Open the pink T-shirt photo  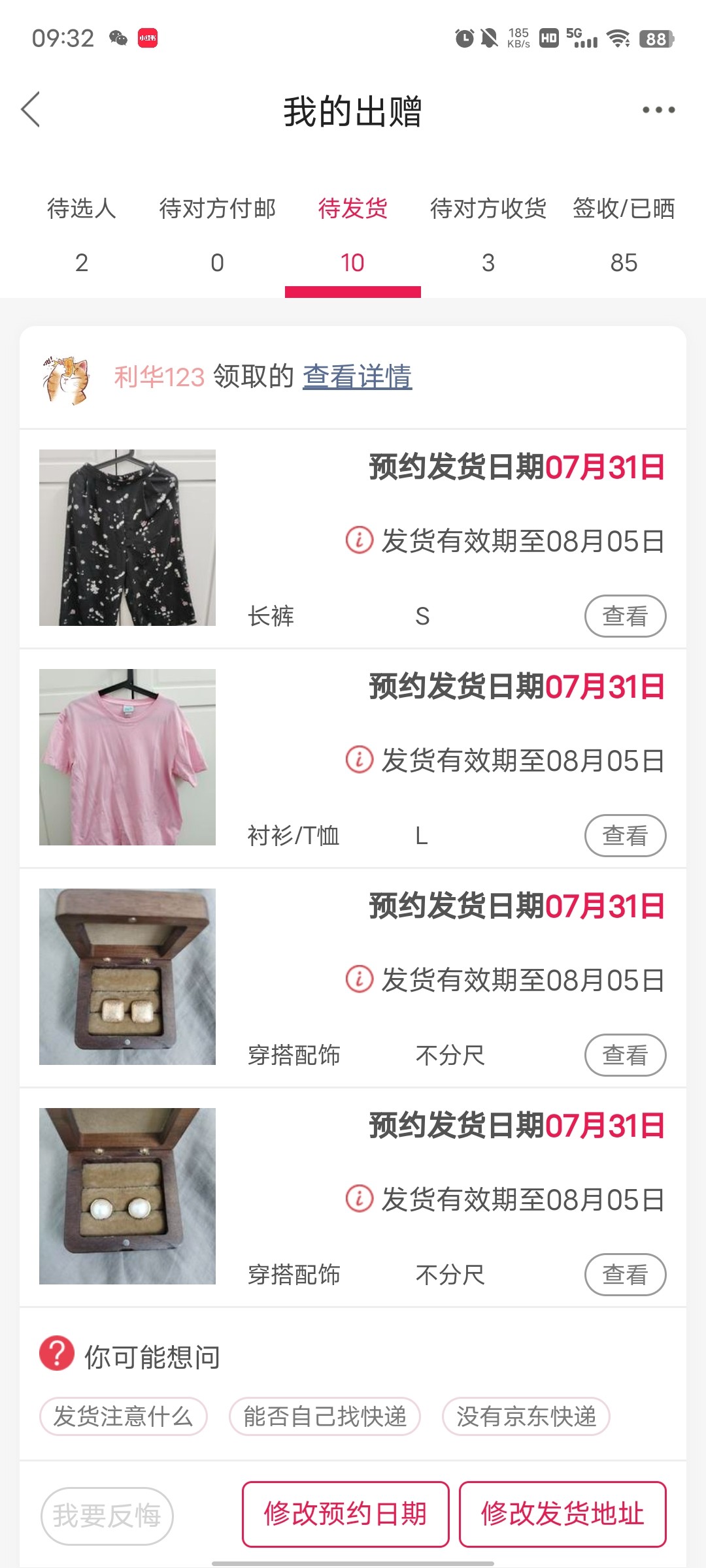pyautogui.click(x=127, y=757)
